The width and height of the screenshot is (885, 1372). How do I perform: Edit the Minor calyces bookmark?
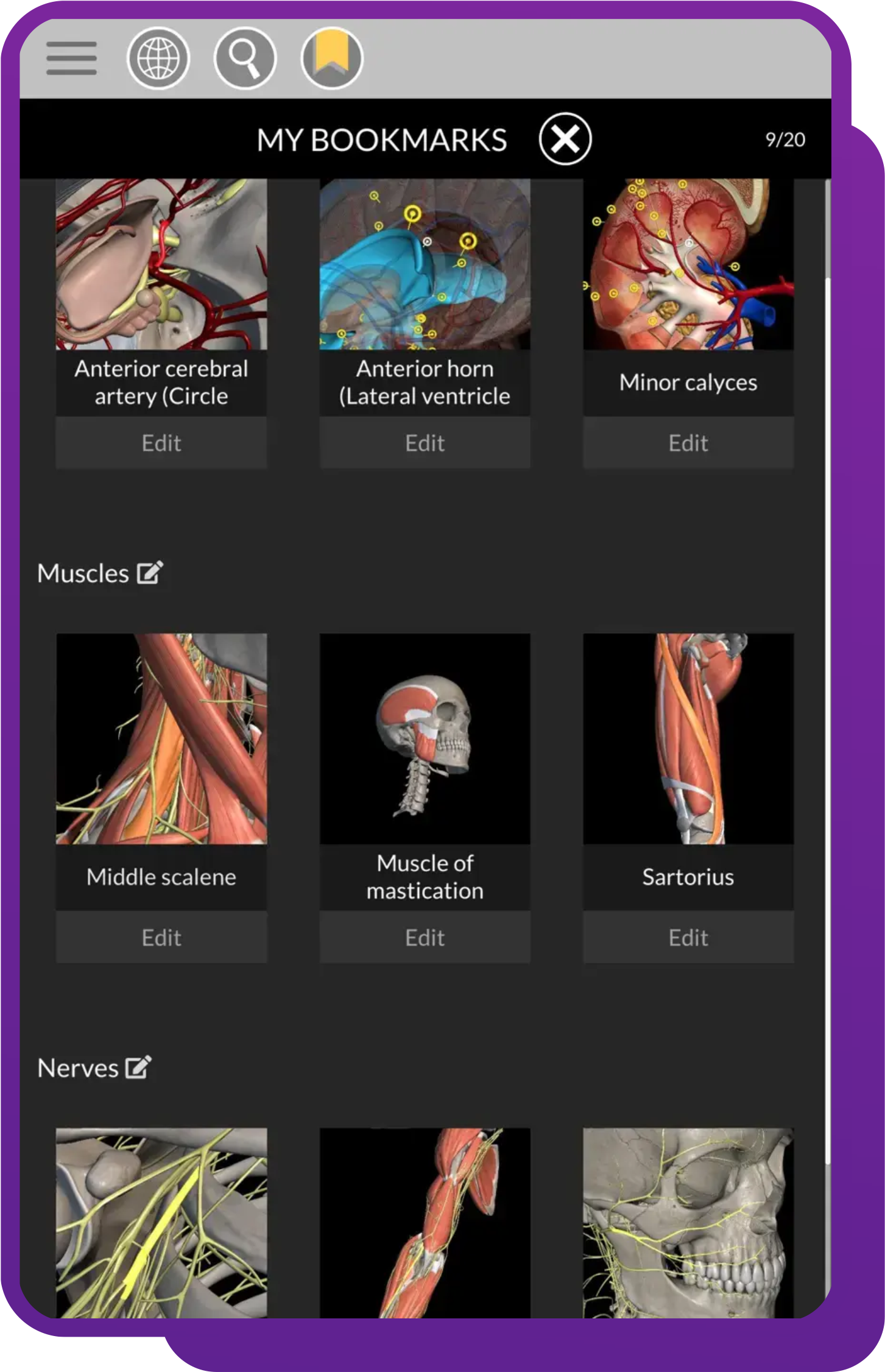point(688,443)
